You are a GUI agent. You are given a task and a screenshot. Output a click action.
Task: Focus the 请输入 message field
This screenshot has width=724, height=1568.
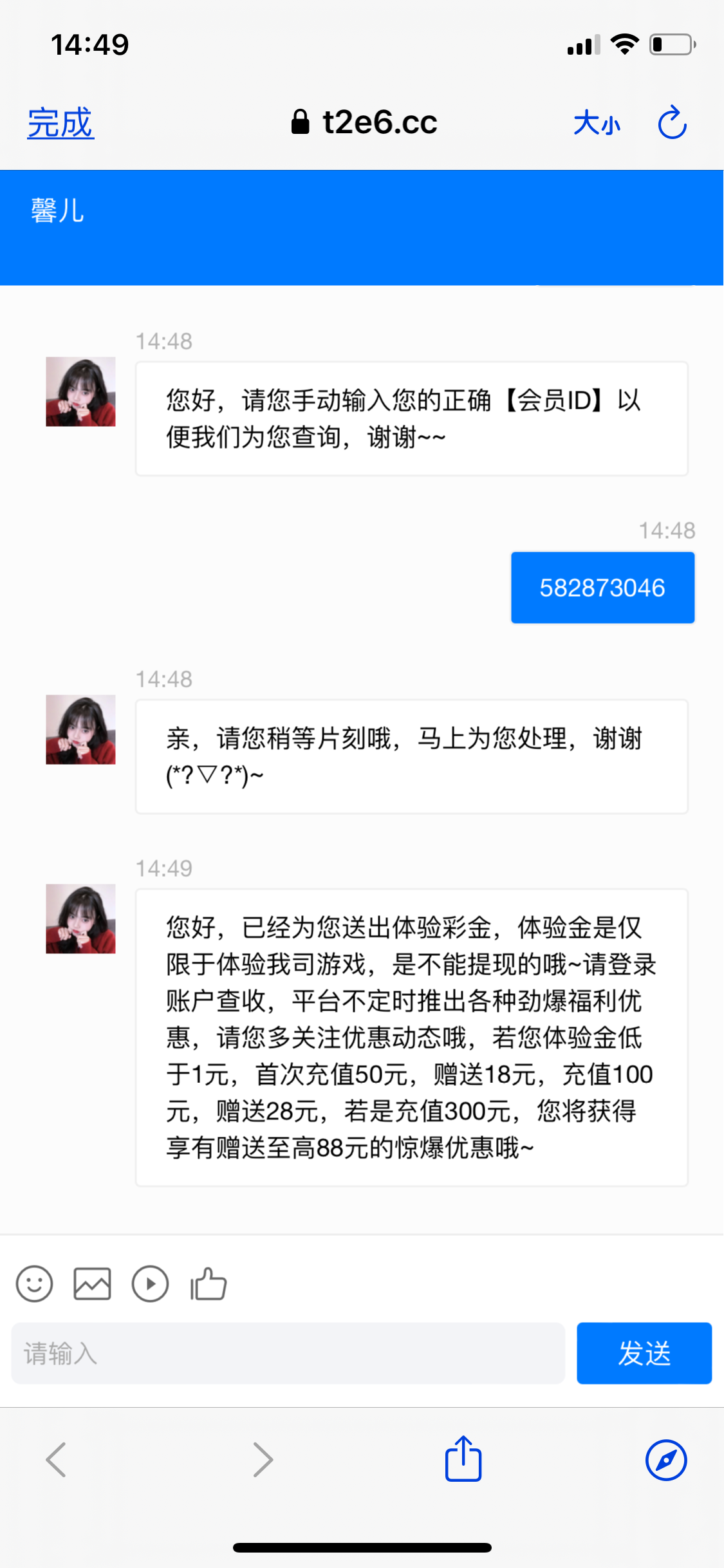point(288,1353)
